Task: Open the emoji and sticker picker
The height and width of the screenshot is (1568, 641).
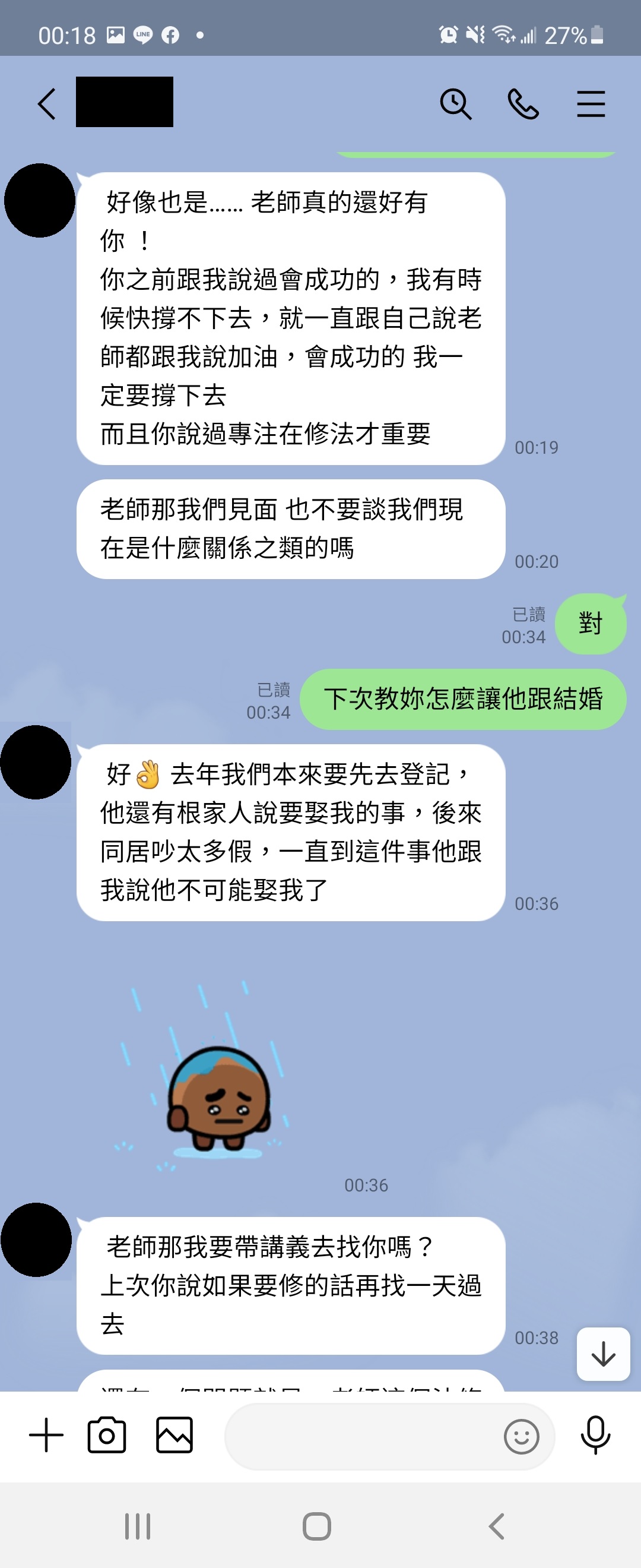Action: (x=521, y=1437)
